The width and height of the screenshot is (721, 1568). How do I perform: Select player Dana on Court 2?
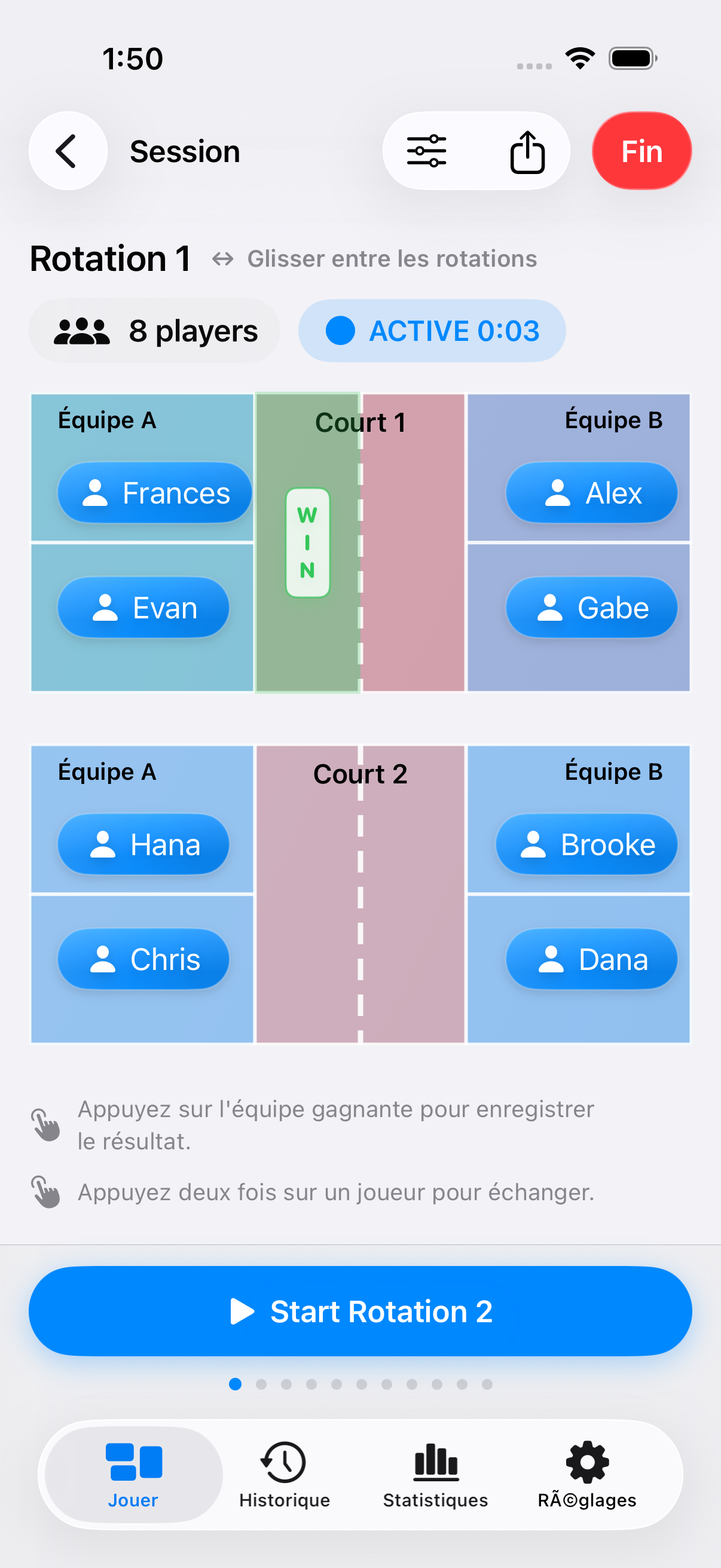coord(591,959)
